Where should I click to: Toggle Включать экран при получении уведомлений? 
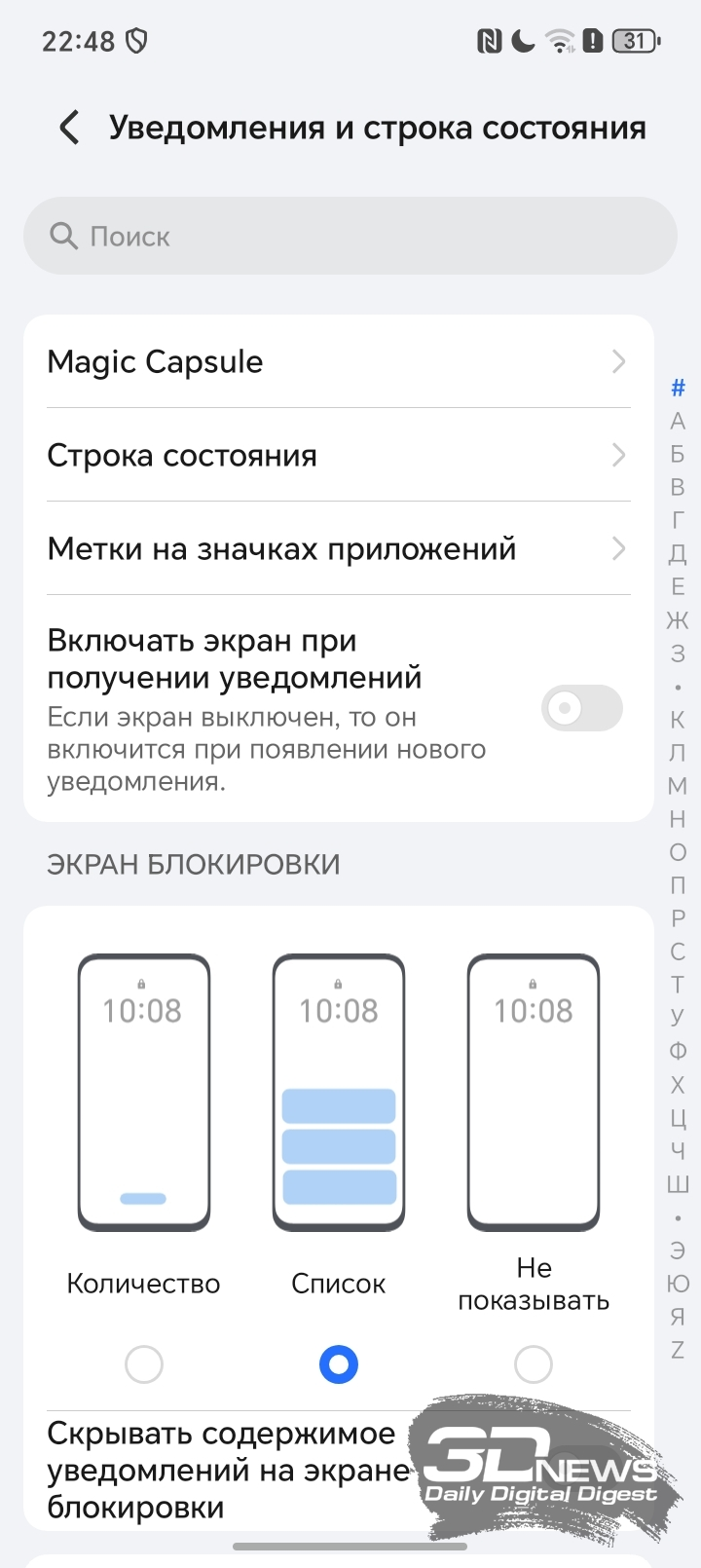coord(581,708)
